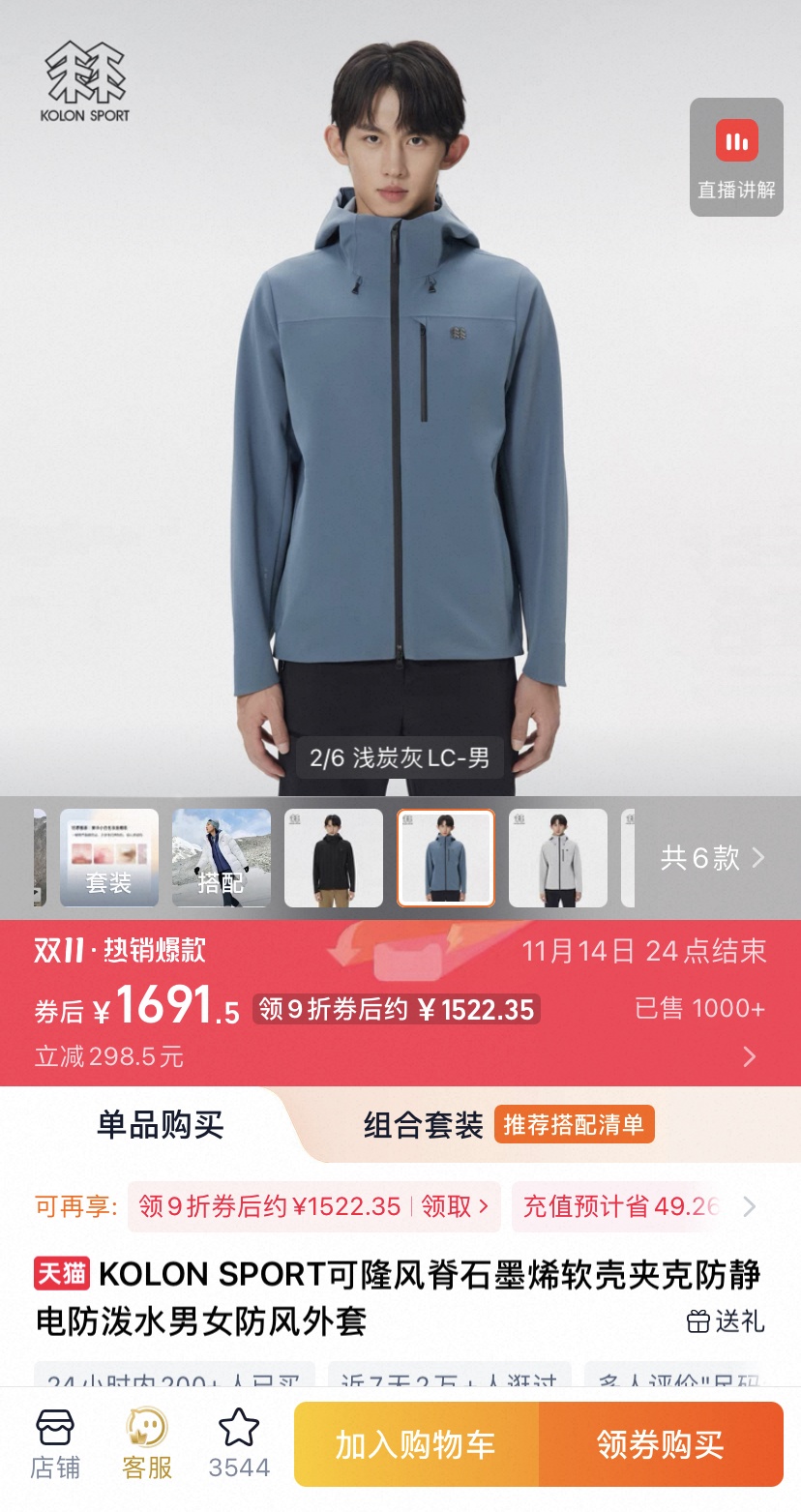
Task: Open the 充值预计省 offer chip
Action: click(x=620, y=1206)
